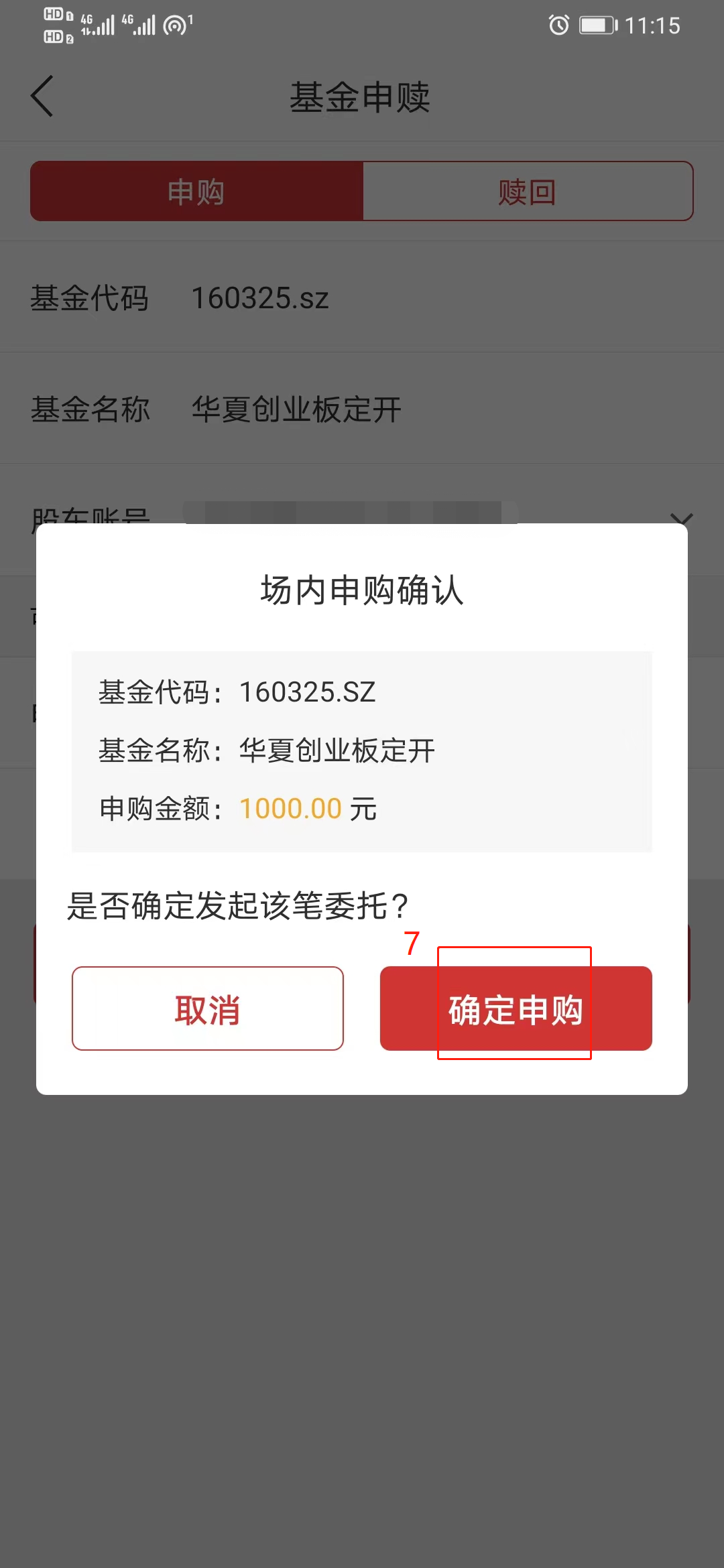Confirm purchase with 确定申购 button
This screenshot has height=1568, width=724.
pyautogui.click(x=516, y=1009)
